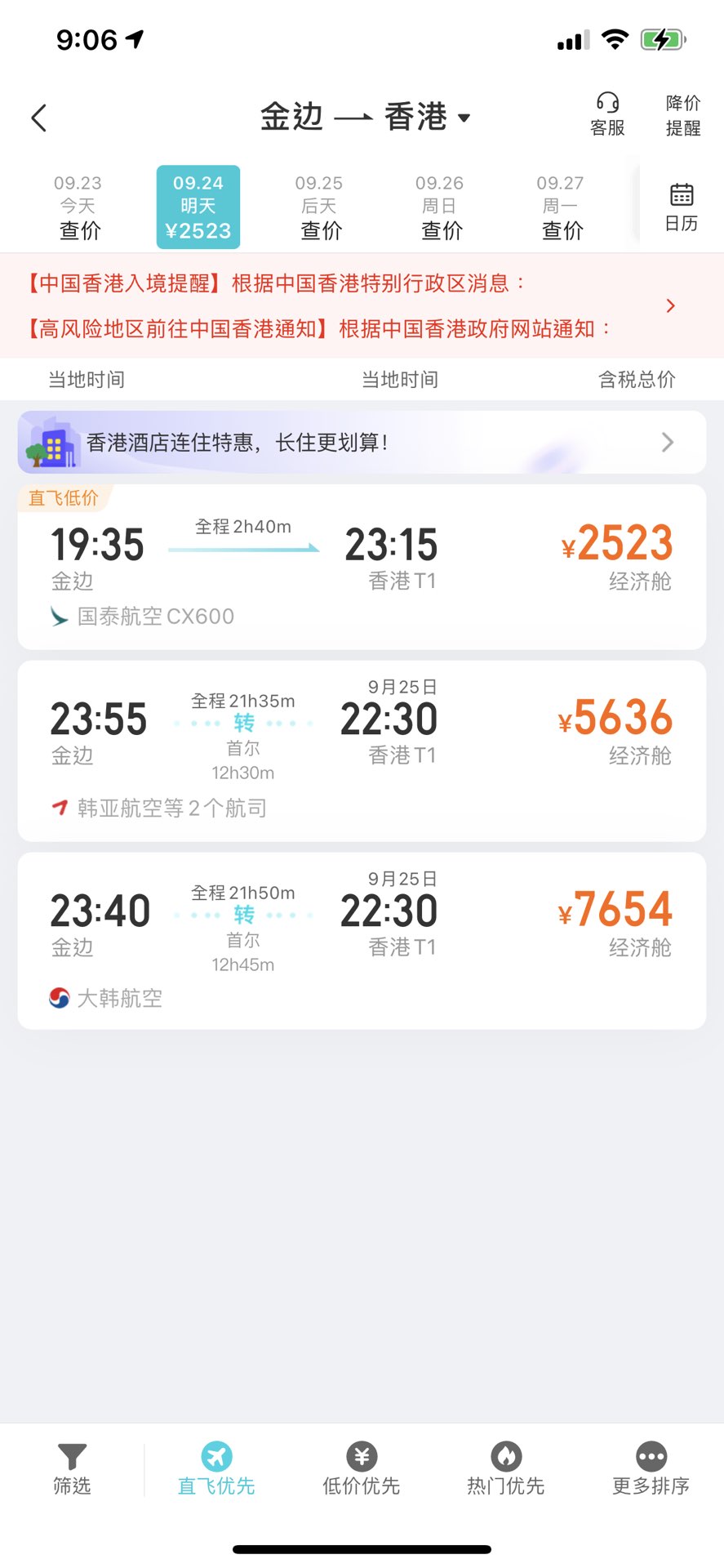Contact 客服 customer service
Screen dimensions: 724x1568
coord(607,115)
